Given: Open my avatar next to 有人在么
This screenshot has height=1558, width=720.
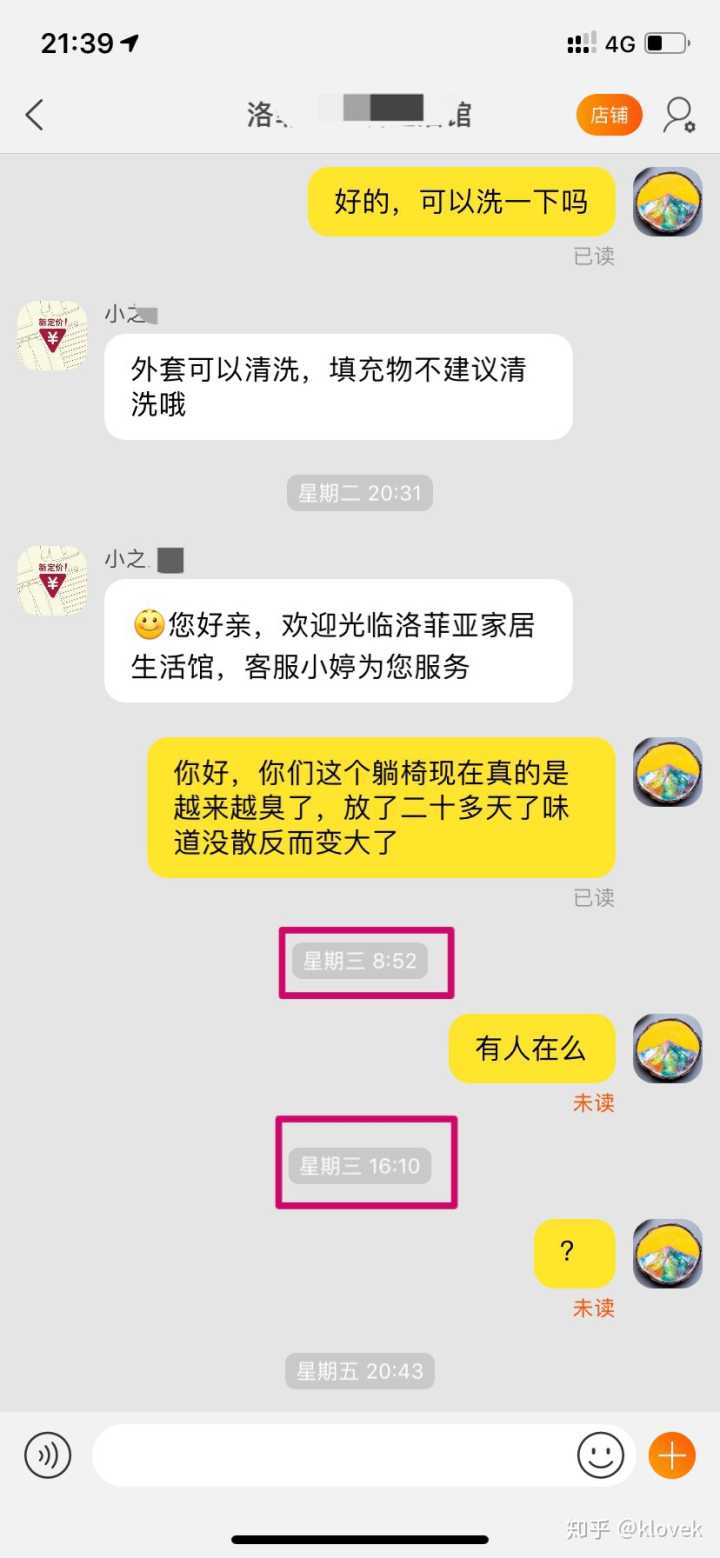Looking at the screenshot, I should 667,1048.
